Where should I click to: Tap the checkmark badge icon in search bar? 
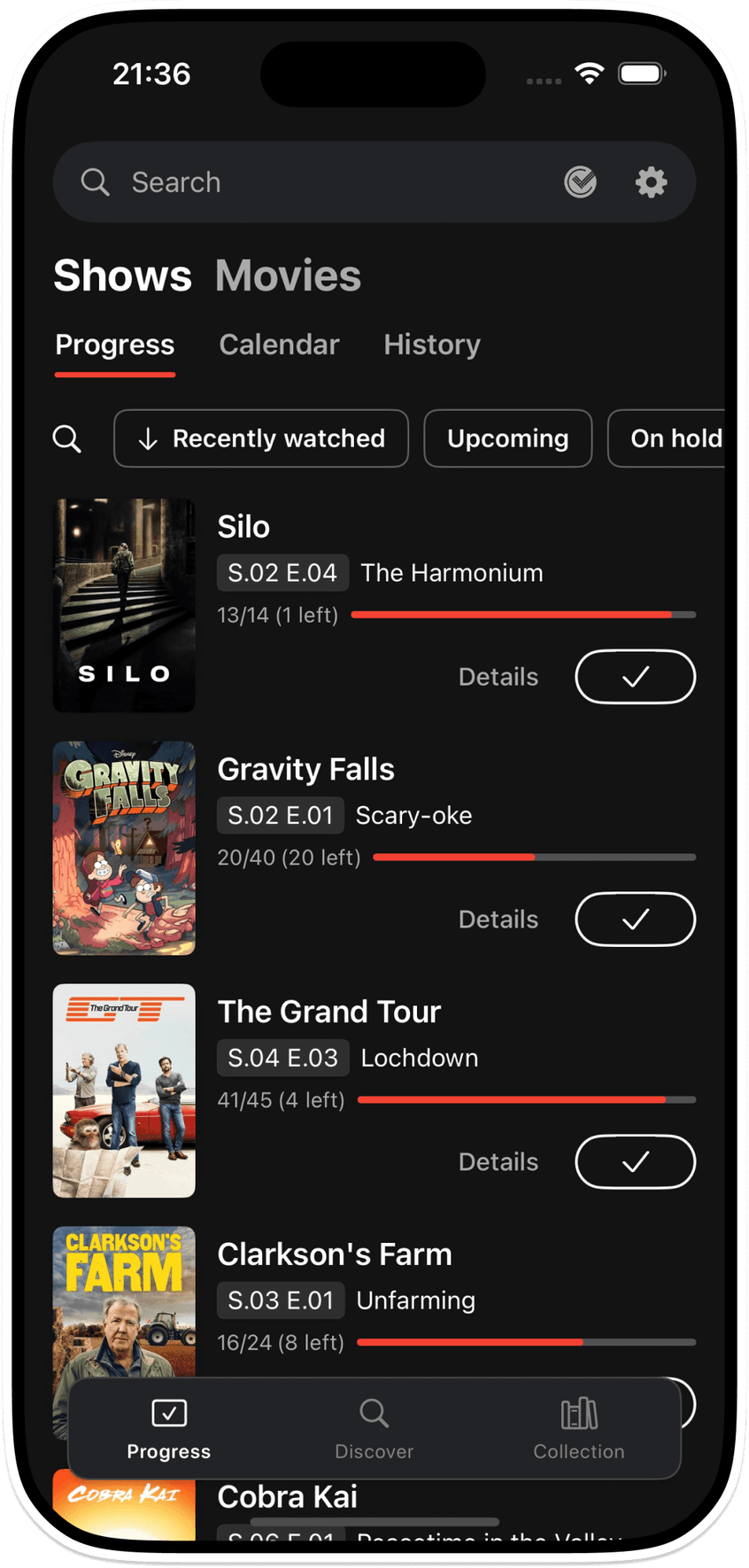point(581,182)
